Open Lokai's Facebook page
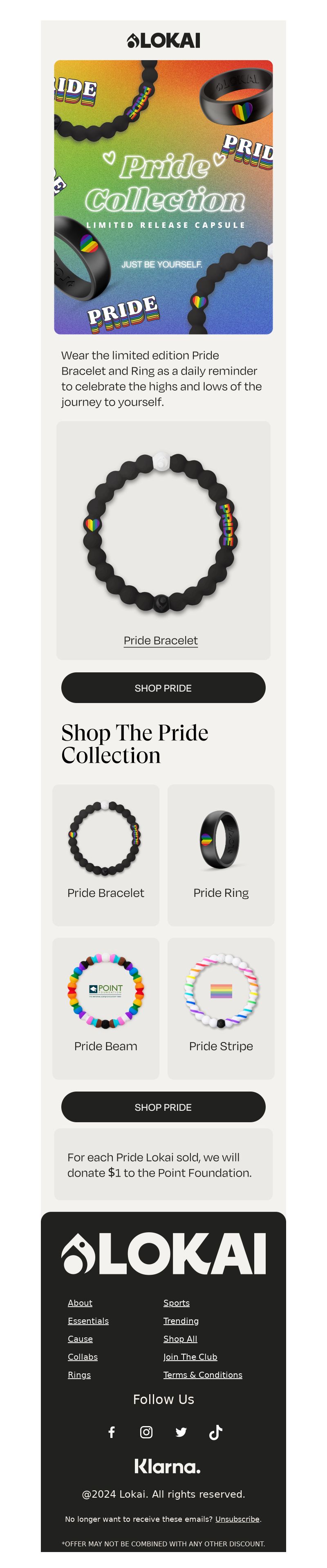Screen dimensions: 327x1568 pyautogui.click(x=112, y=1432)
